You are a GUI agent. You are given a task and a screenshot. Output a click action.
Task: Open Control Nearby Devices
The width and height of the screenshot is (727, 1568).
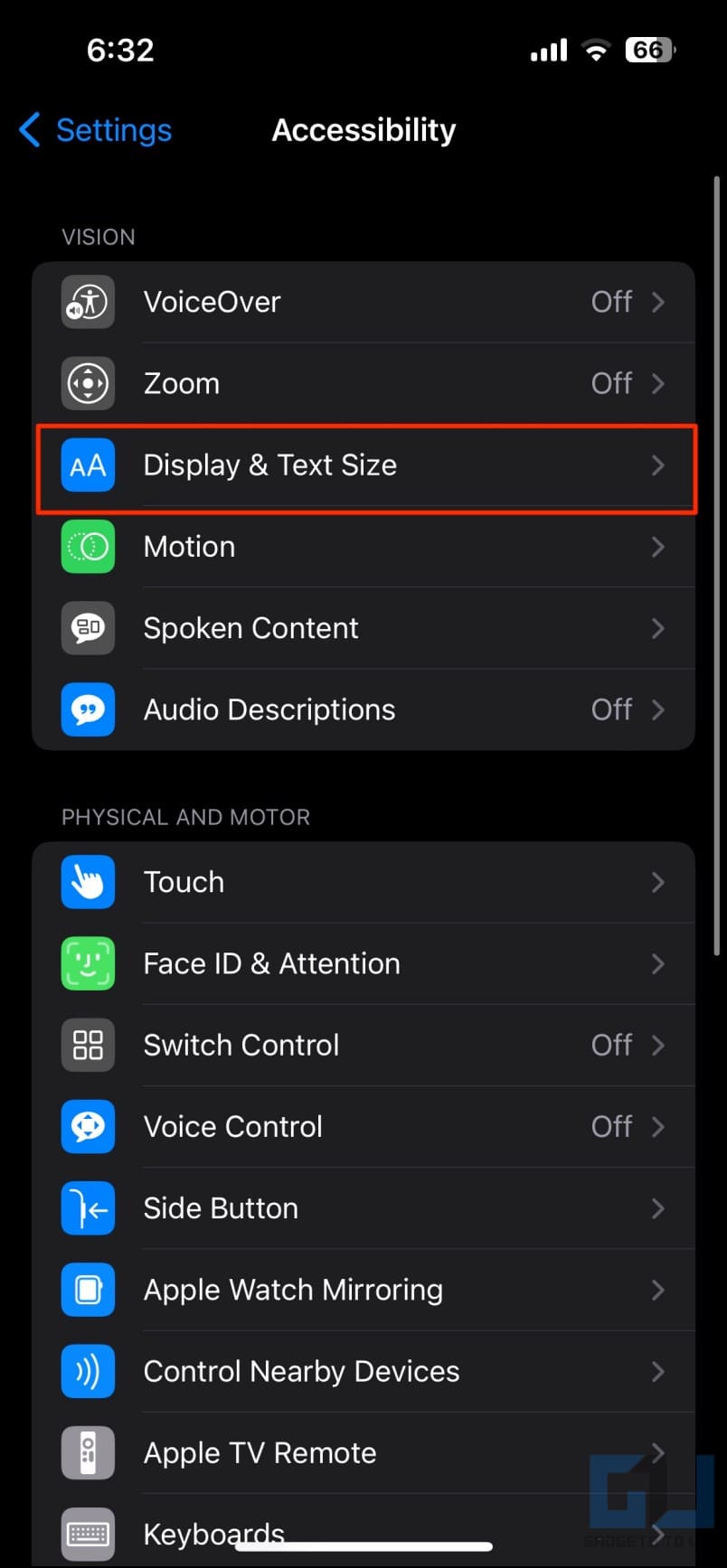pyautogui.click(x=363, y=1371)
